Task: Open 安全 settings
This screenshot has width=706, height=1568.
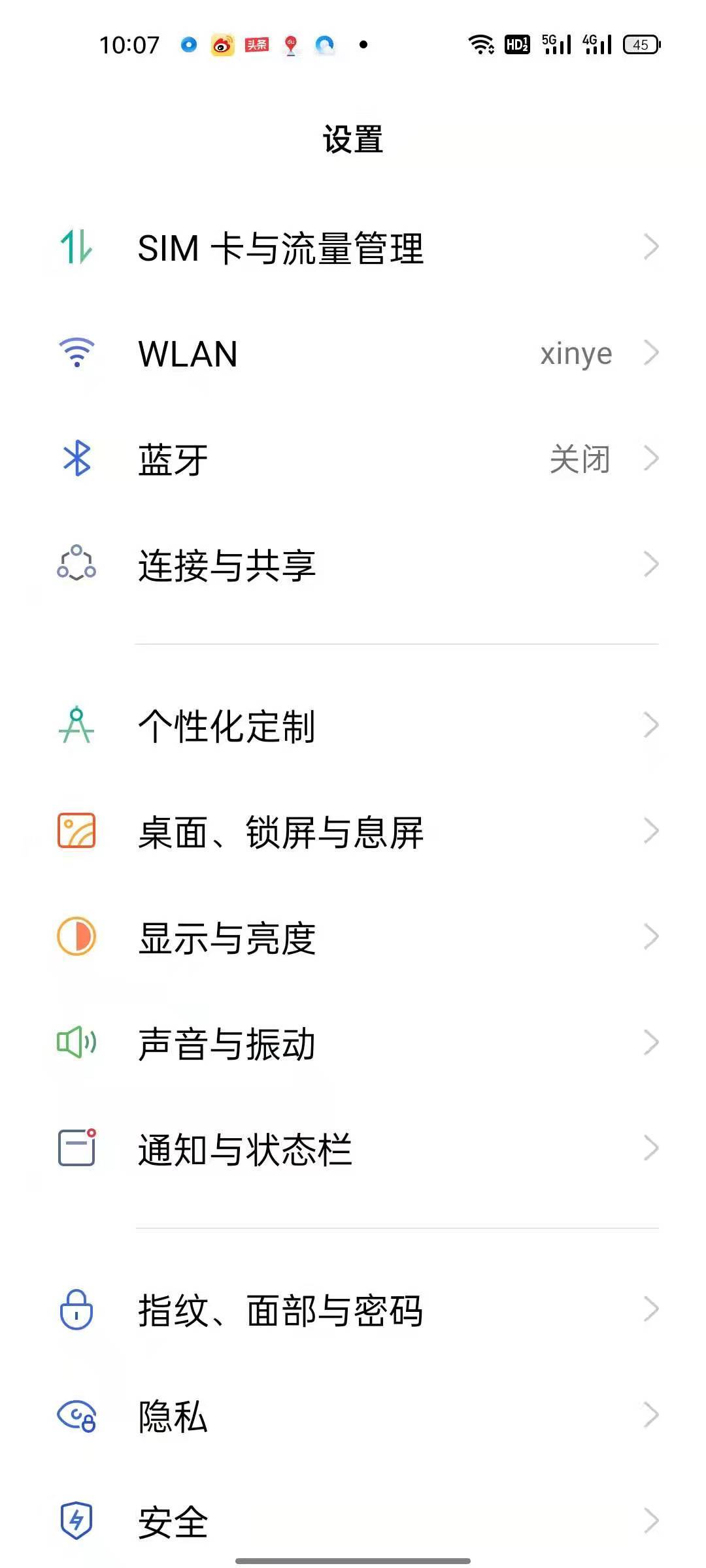Action: point(173,1522)
